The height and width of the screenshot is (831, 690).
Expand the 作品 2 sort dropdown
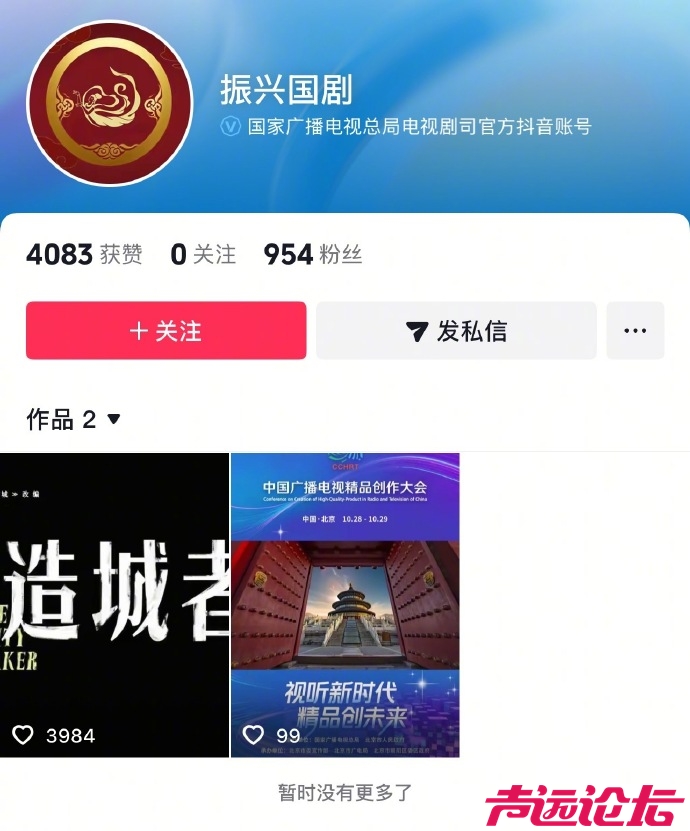coord(113,420)
